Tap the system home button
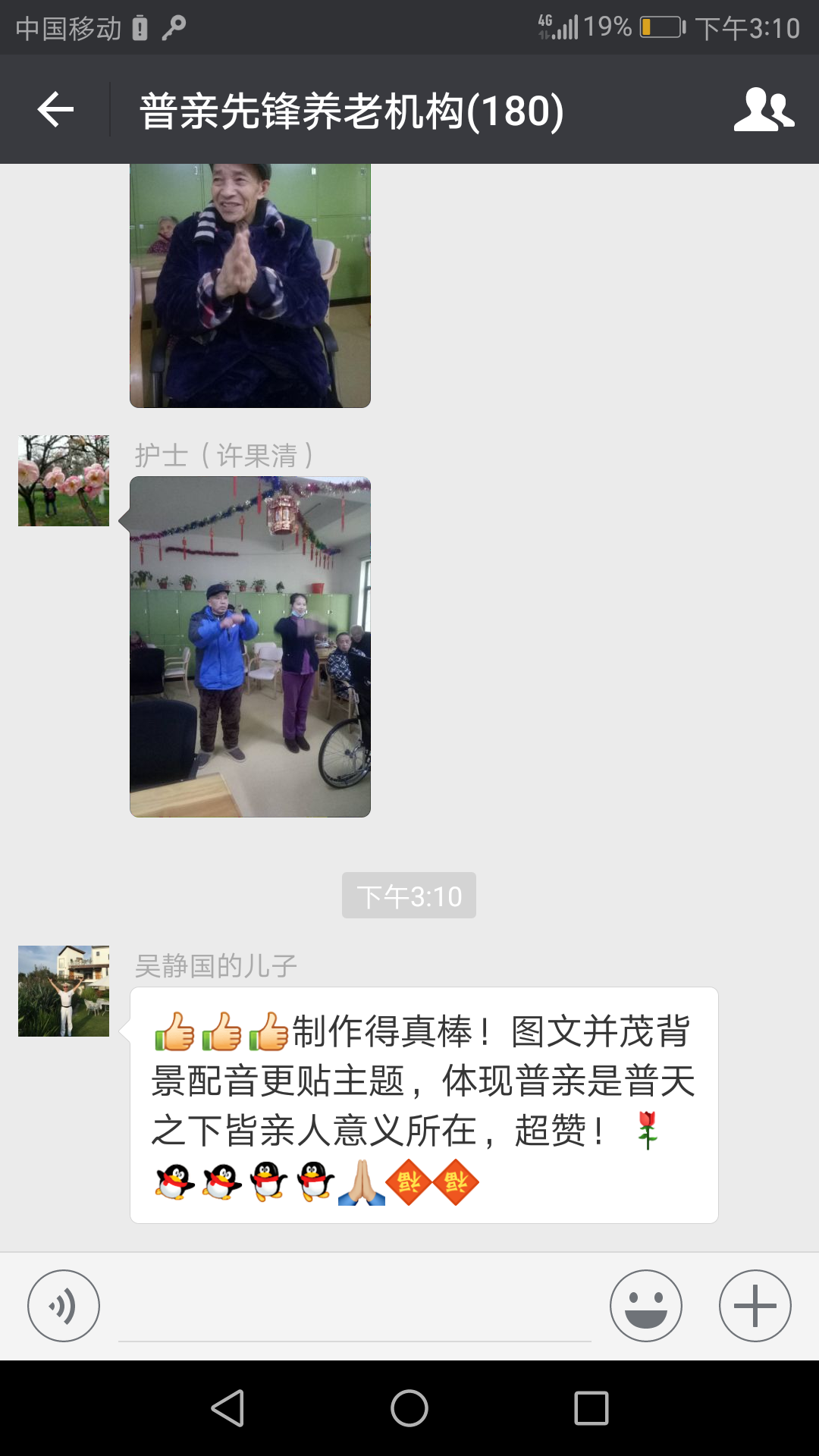 click(409, 1408)
